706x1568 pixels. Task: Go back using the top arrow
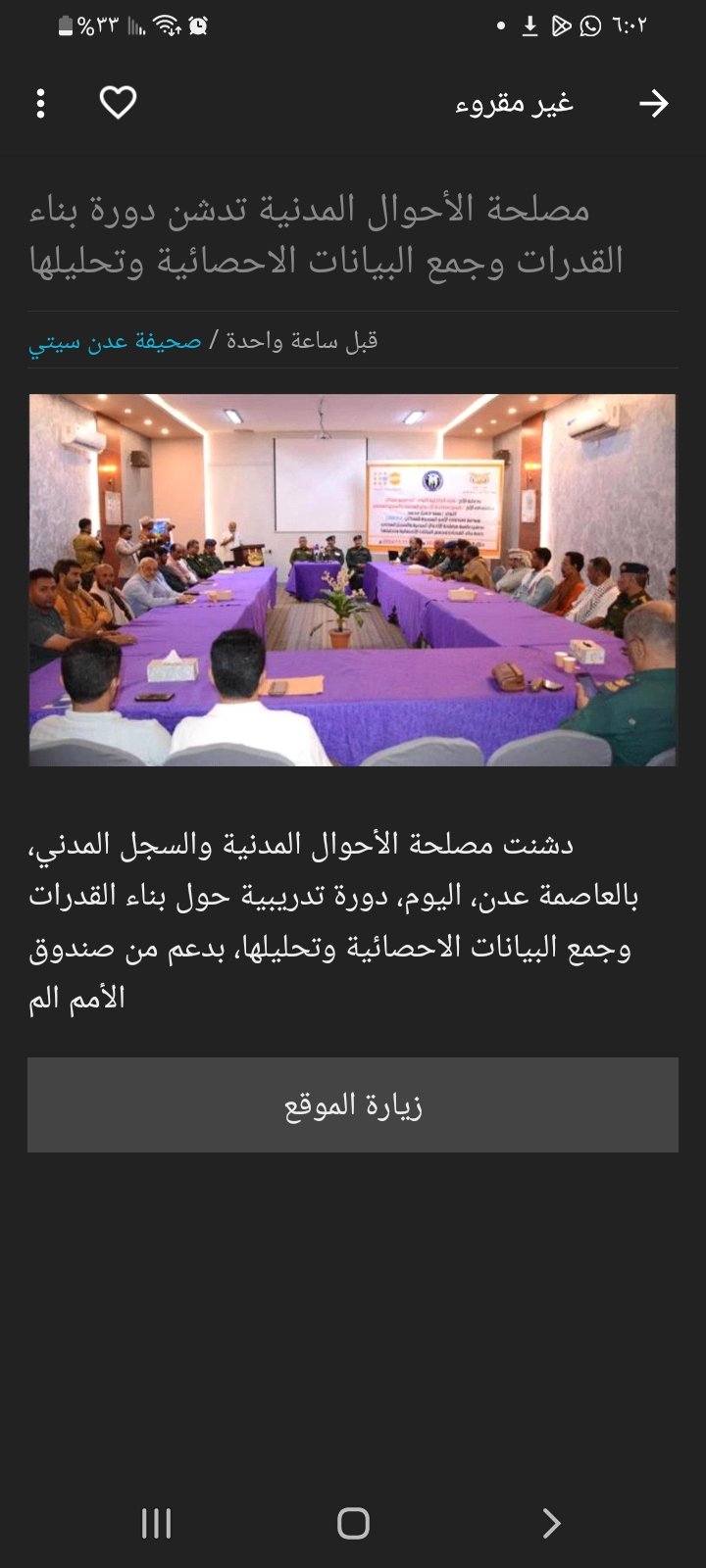(653, 103)
